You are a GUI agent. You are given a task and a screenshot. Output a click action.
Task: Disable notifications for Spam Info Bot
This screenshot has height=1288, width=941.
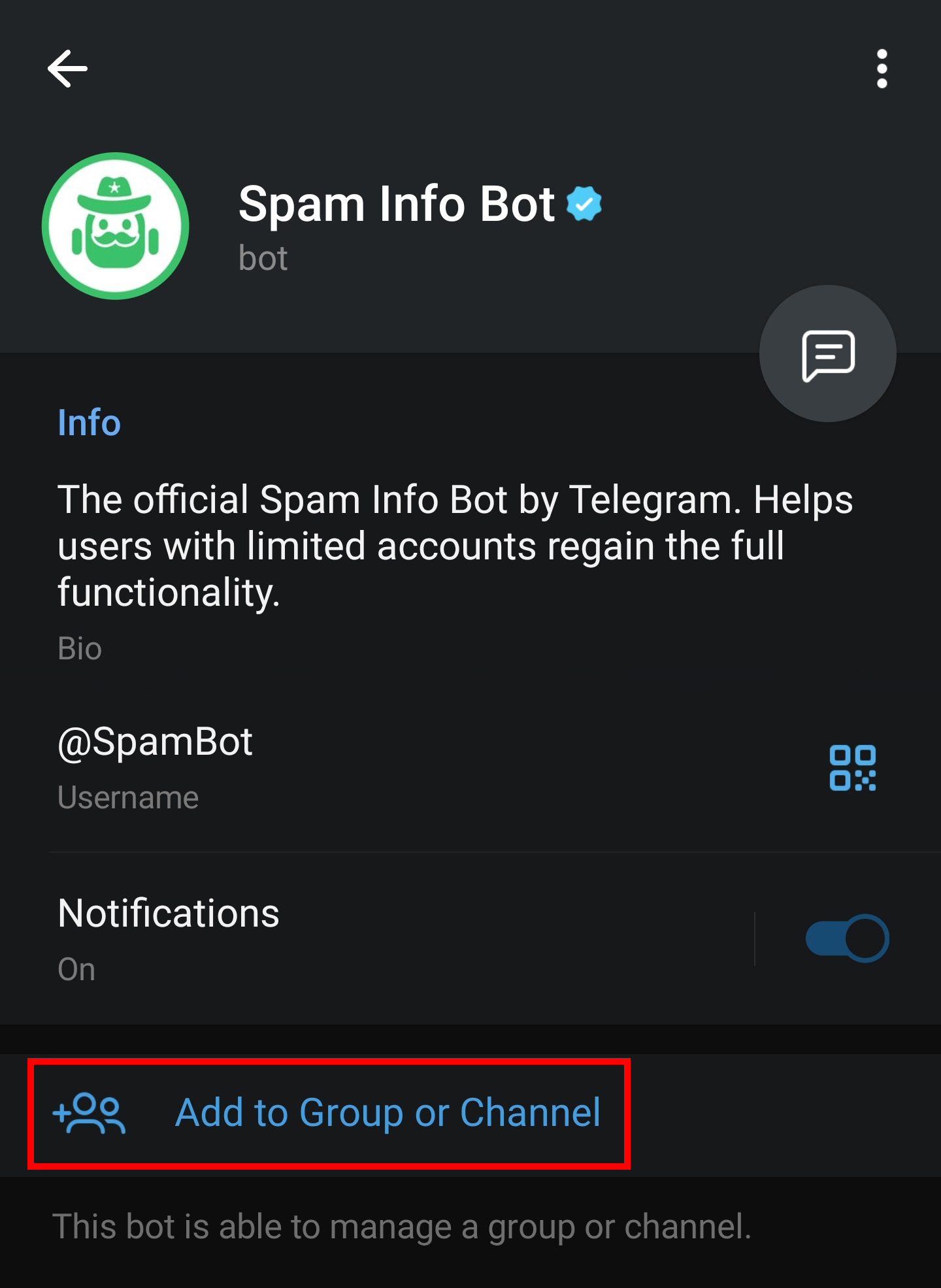(x=846, y=937)
